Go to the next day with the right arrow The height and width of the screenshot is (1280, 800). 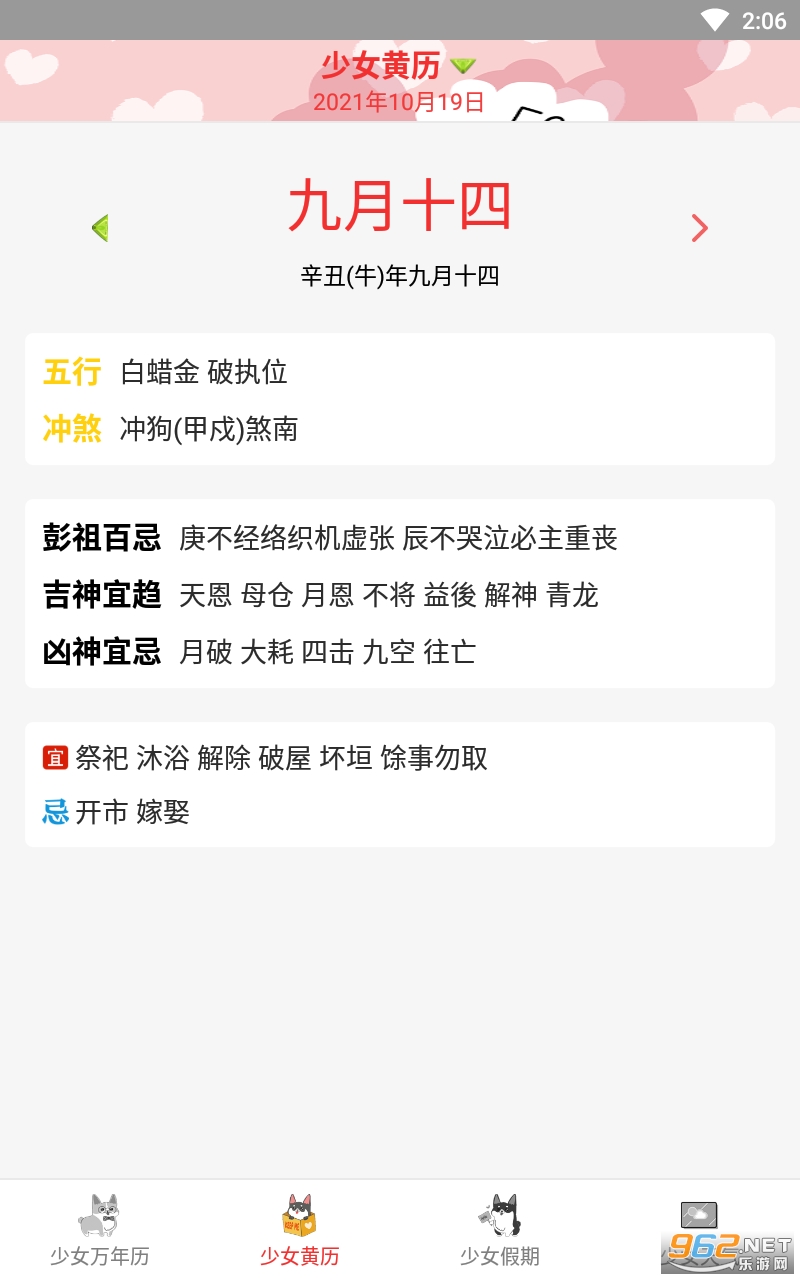coord(699,228)
